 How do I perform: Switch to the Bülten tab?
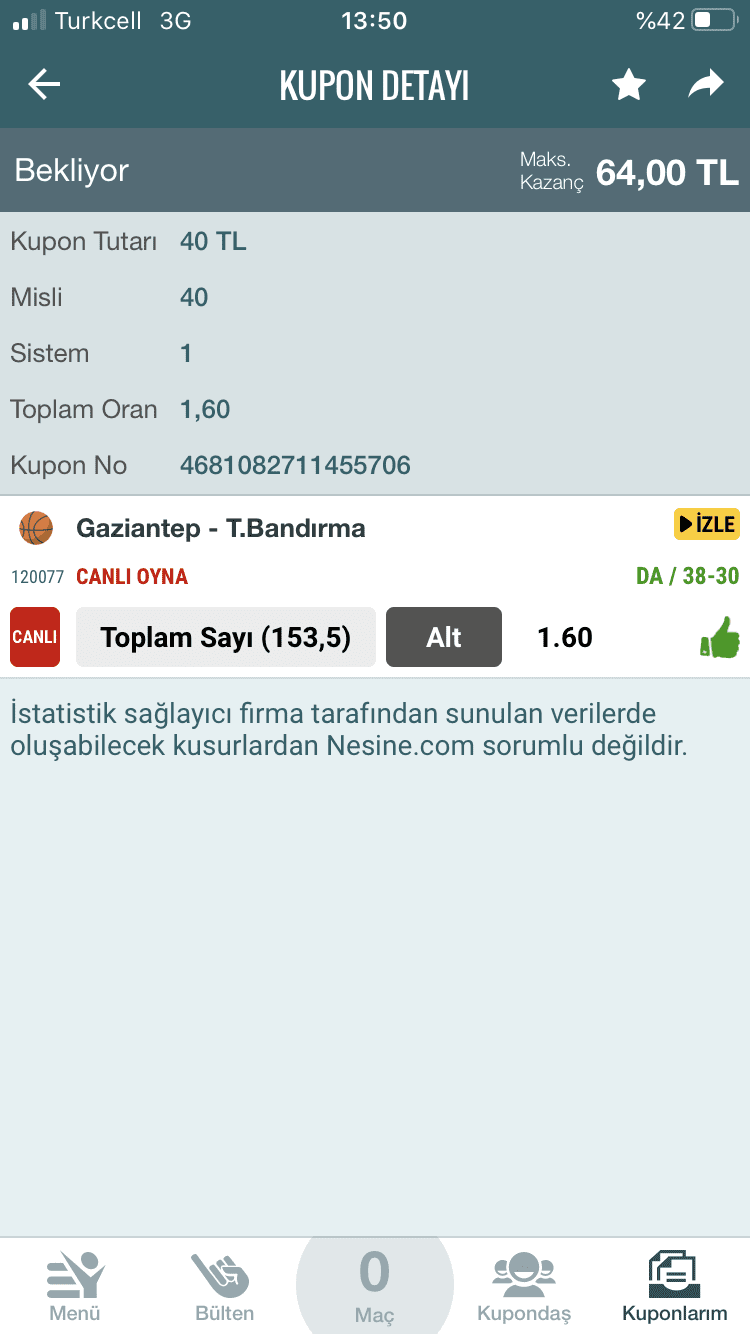[224, 1286]
